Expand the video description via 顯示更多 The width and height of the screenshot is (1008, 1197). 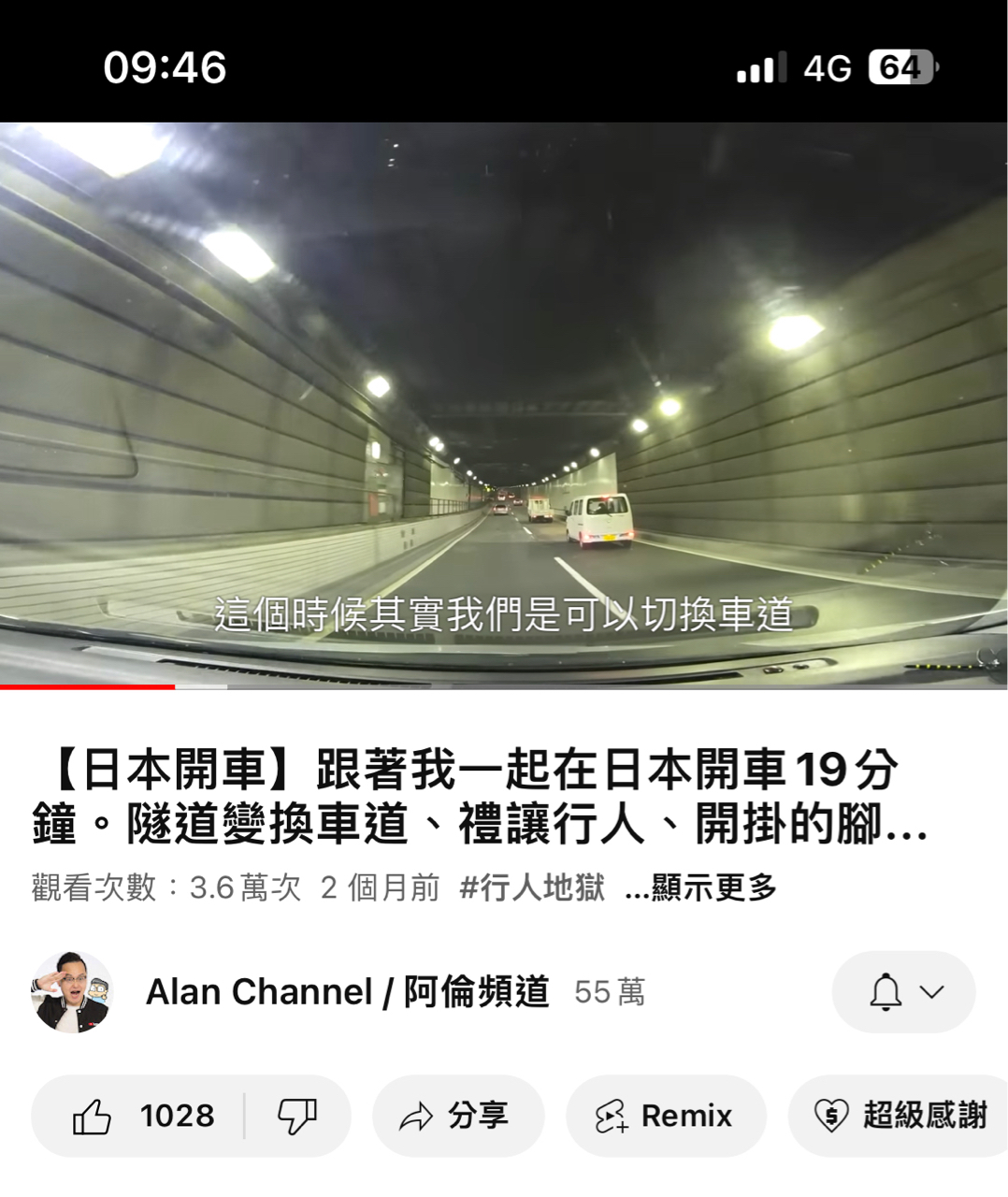[701, 887]
